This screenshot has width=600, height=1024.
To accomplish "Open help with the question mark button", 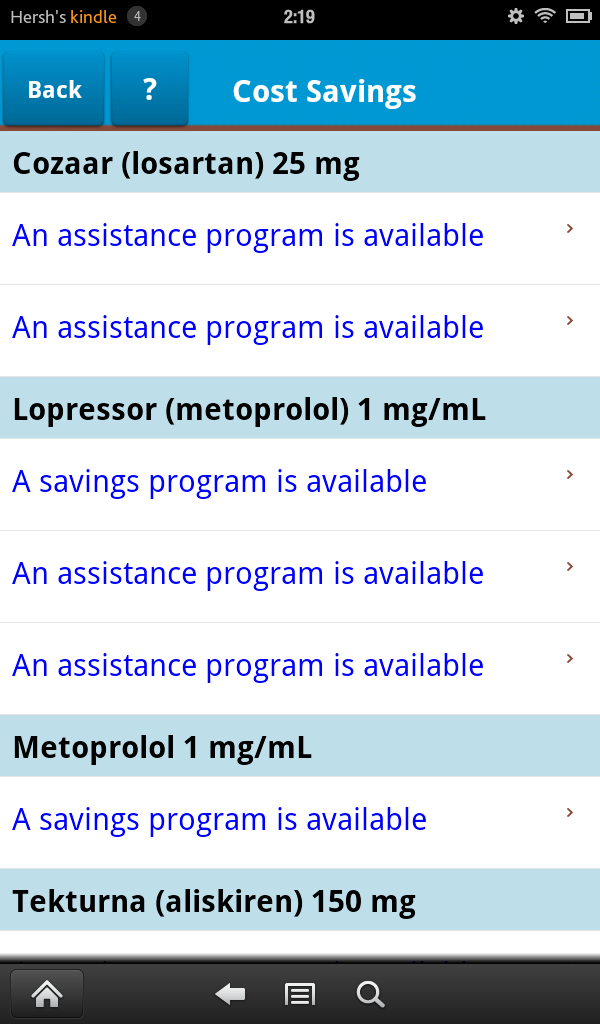I will [x=149, y=90].
